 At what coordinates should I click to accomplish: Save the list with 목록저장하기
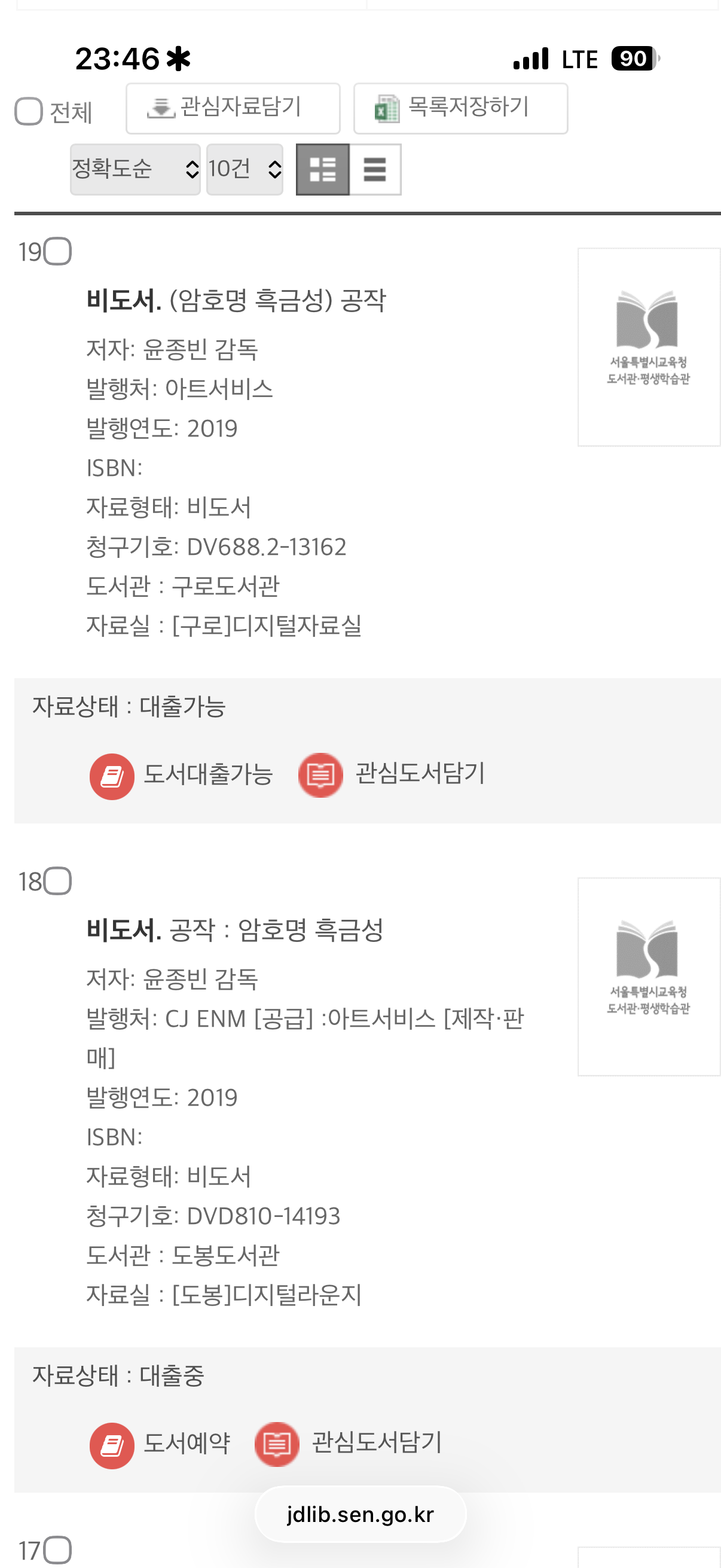[x=460, y=108]
